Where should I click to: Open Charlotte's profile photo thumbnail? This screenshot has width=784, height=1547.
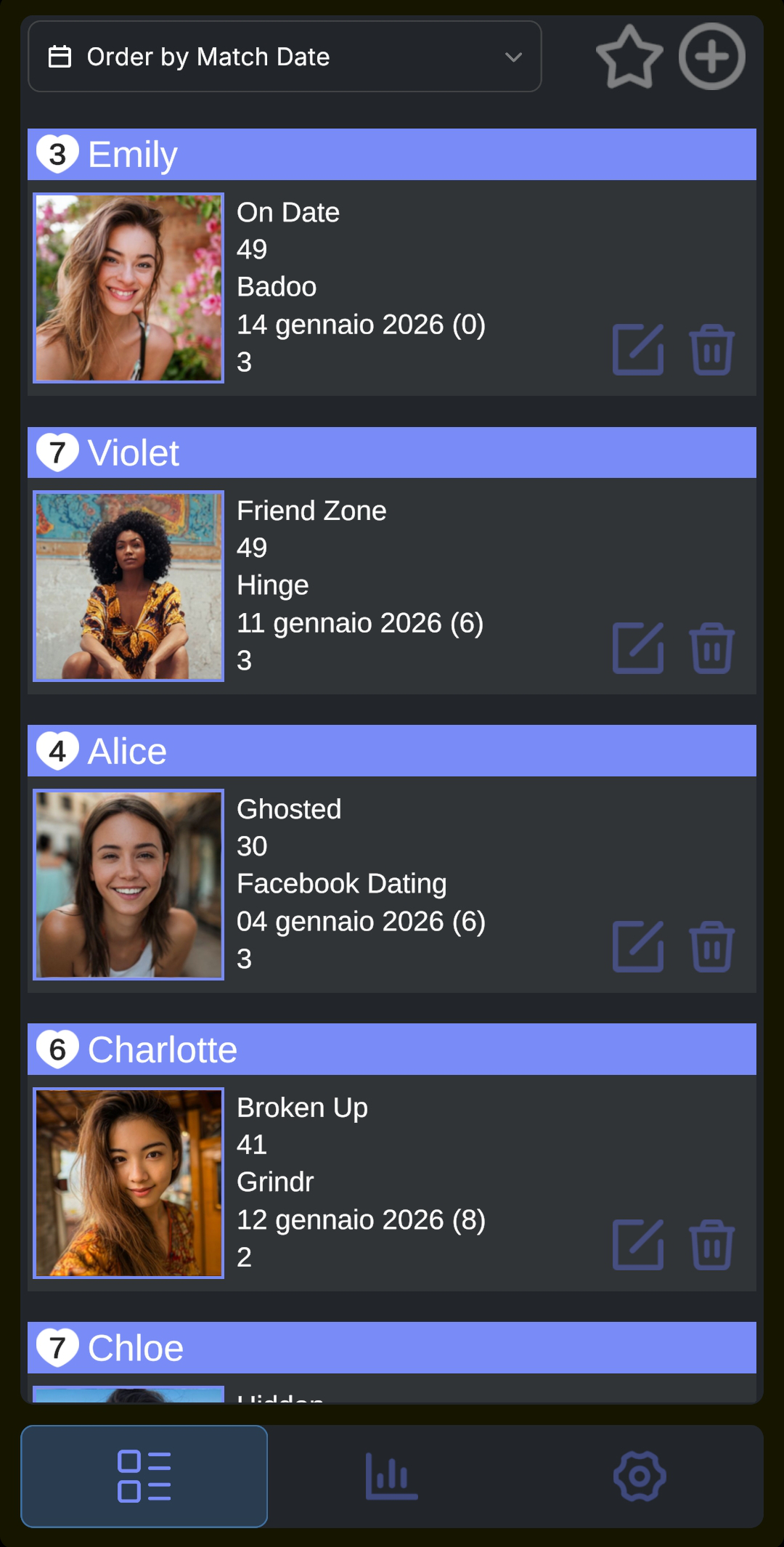tap(128, 1183)
